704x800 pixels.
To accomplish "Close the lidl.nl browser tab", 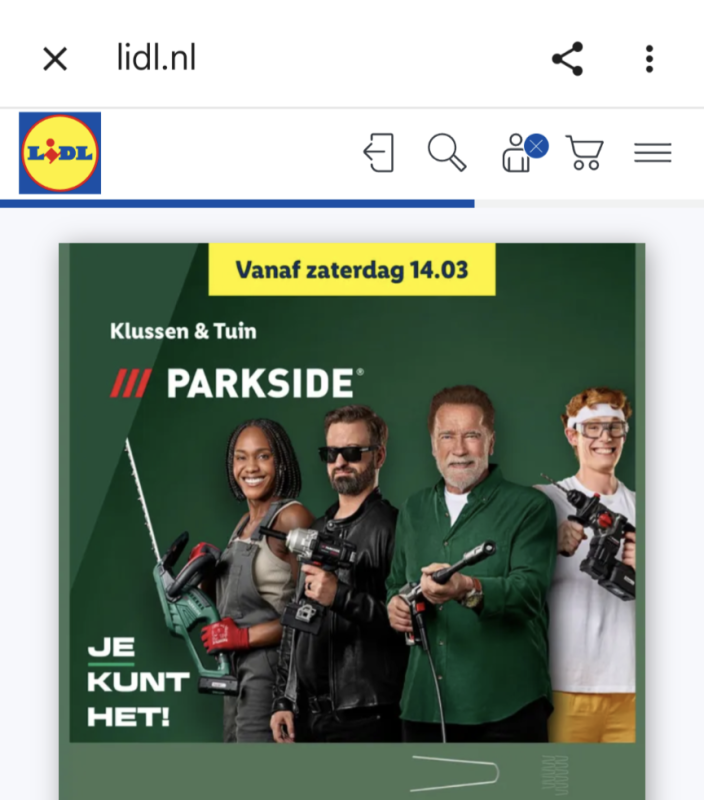I will [55, 59].
